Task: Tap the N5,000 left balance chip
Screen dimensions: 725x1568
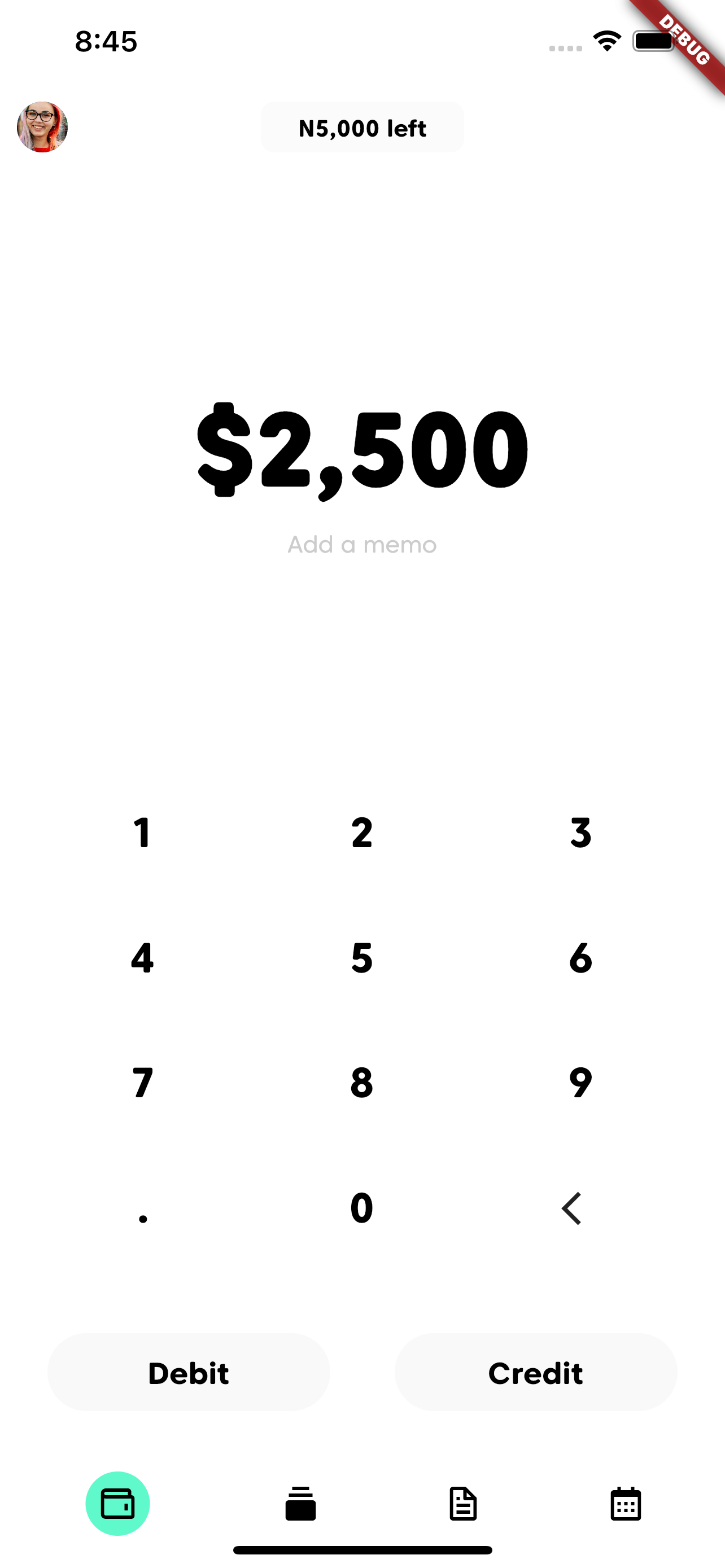Action: point(362,128)
